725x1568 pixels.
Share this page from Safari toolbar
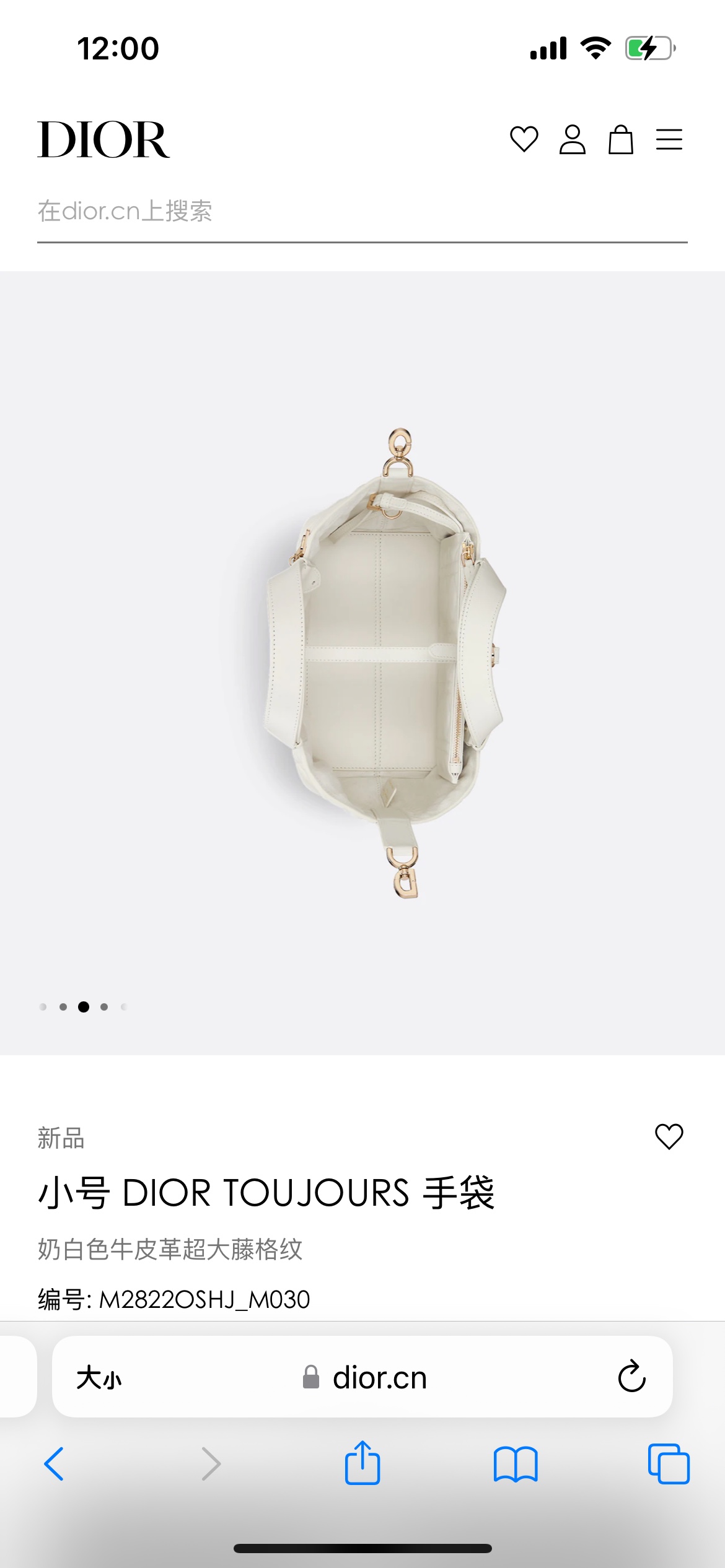coord(362,1463)
